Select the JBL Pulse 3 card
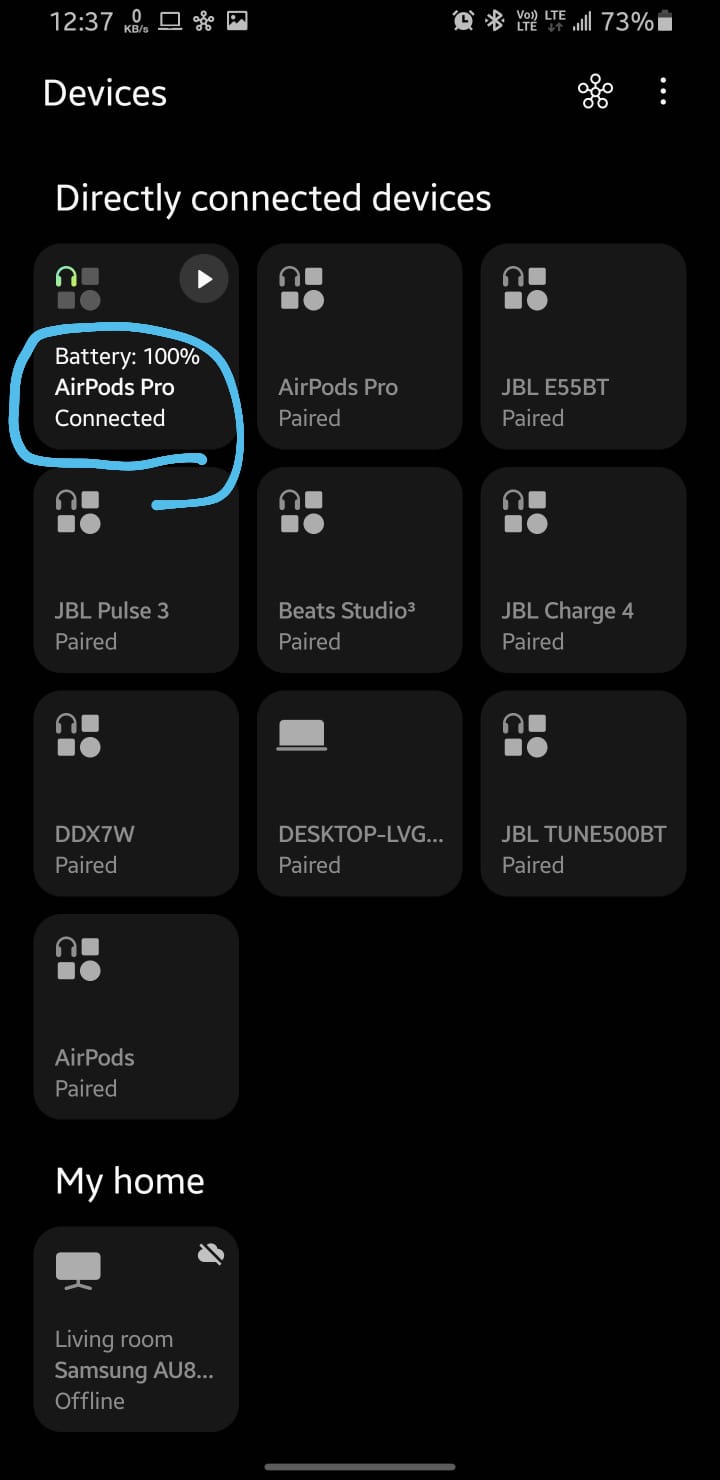Viewport: 720px width, 1480px height. pos(136,570)
